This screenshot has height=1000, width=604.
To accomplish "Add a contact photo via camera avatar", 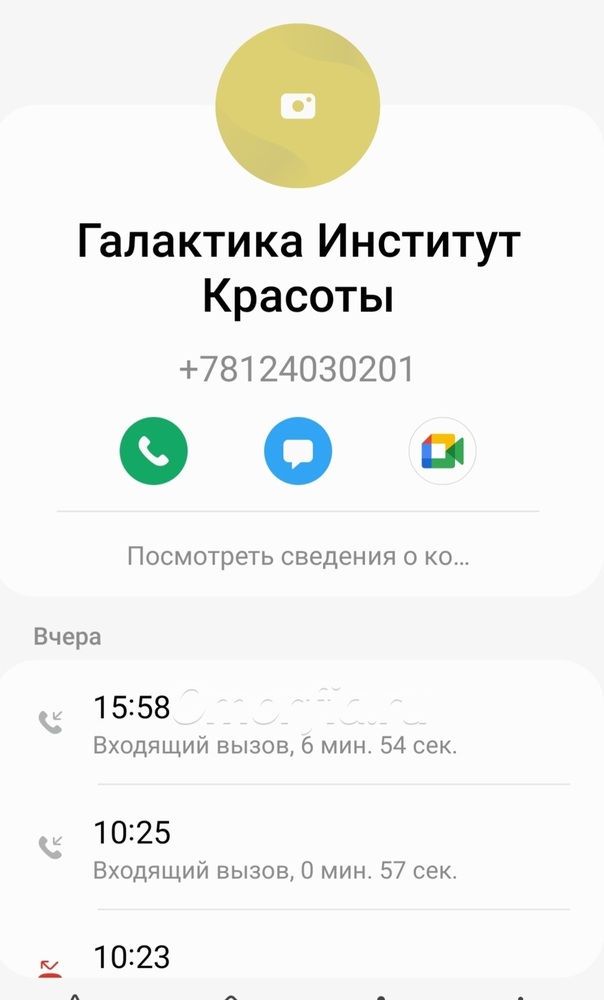I will pos(298,106).
